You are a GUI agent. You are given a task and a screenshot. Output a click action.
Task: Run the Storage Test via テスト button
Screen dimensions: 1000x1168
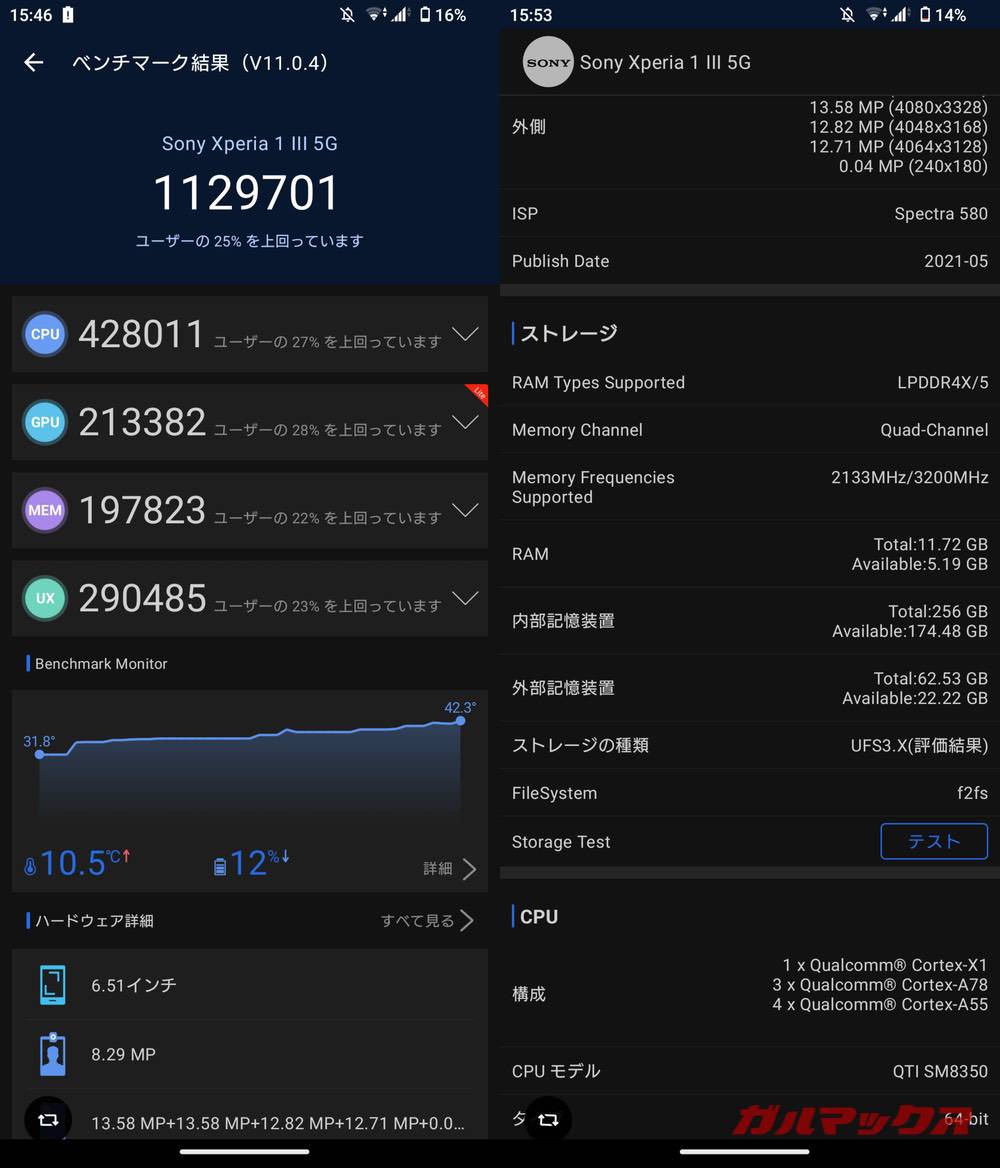[933, 841]
